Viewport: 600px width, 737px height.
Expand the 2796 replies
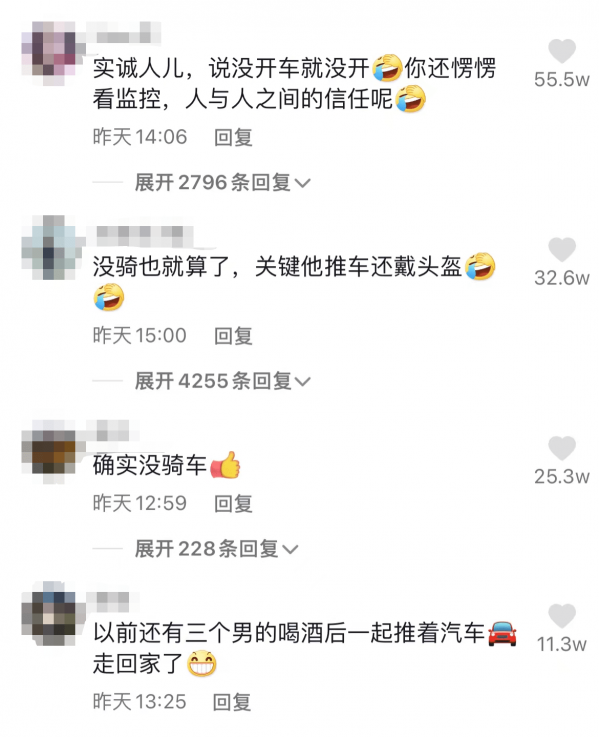pyautogui.click(x=223, y=182)
